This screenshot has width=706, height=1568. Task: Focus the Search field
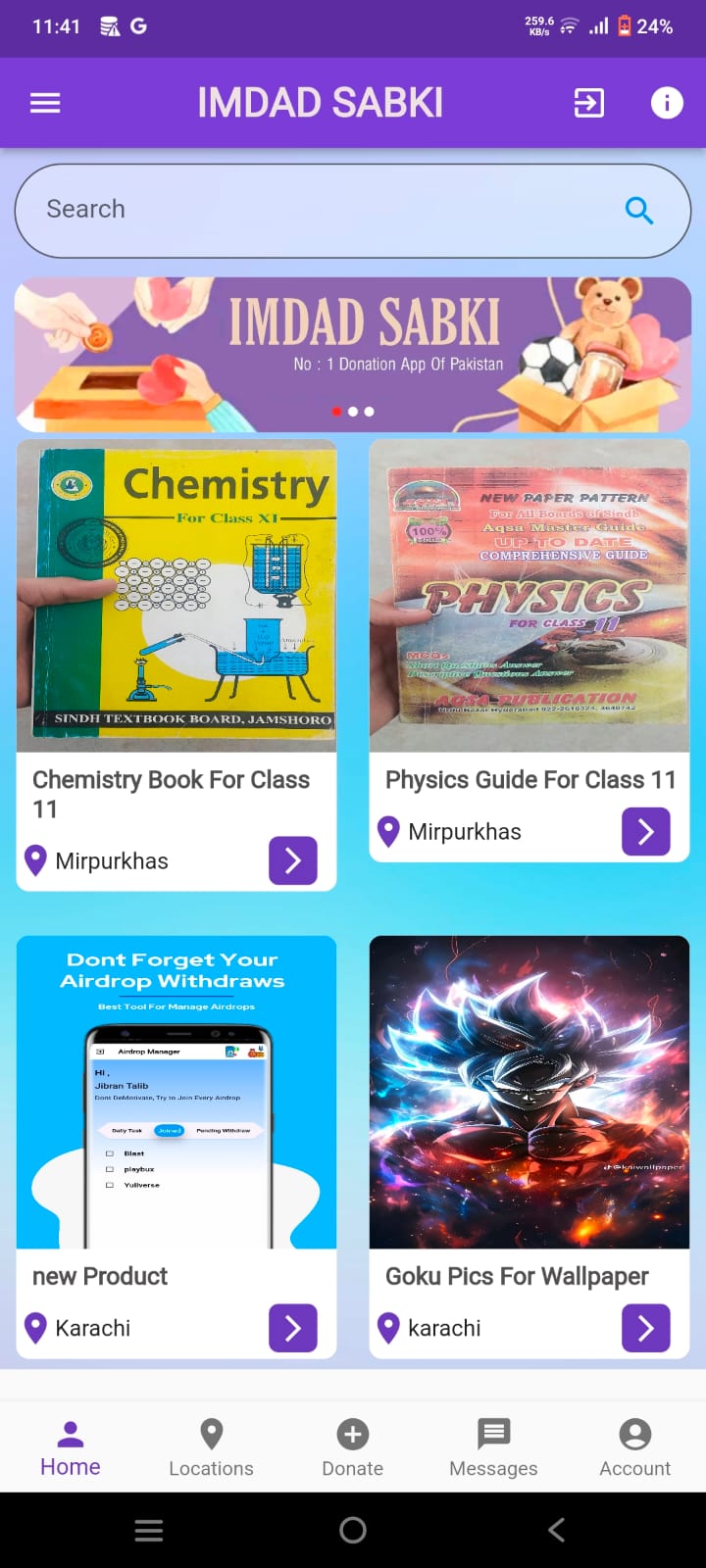(324, 210)
